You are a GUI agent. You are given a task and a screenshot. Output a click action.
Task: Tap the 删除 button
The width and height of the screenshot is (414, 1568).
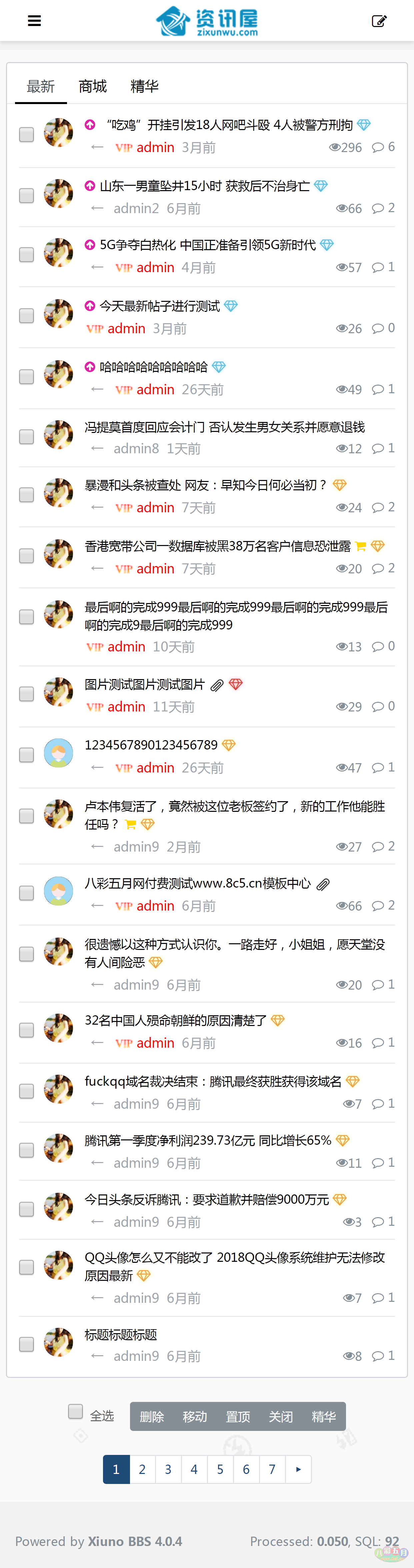coord(152,1417)
